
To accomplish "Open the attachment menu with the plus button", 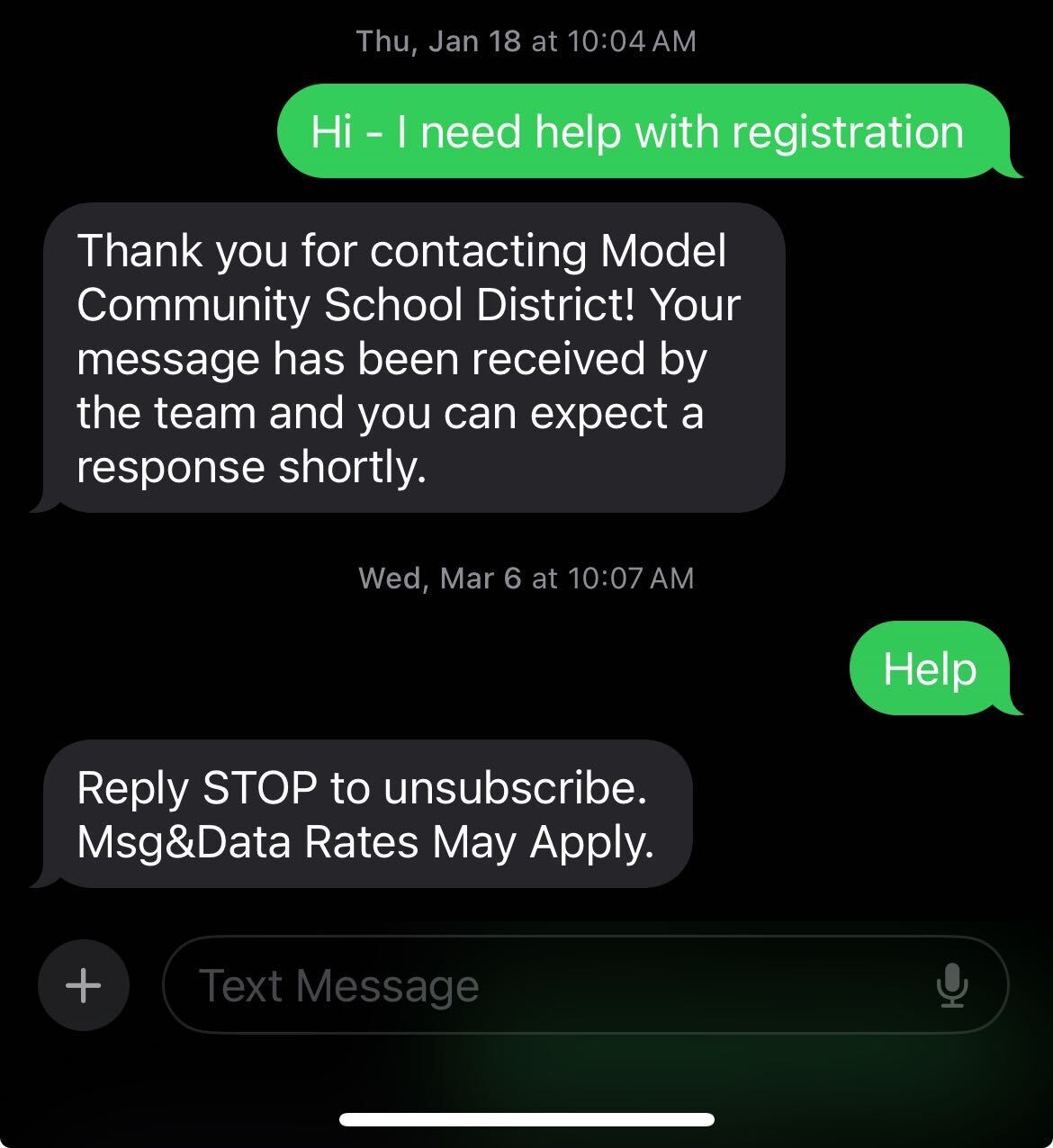I will click(83, 984).
